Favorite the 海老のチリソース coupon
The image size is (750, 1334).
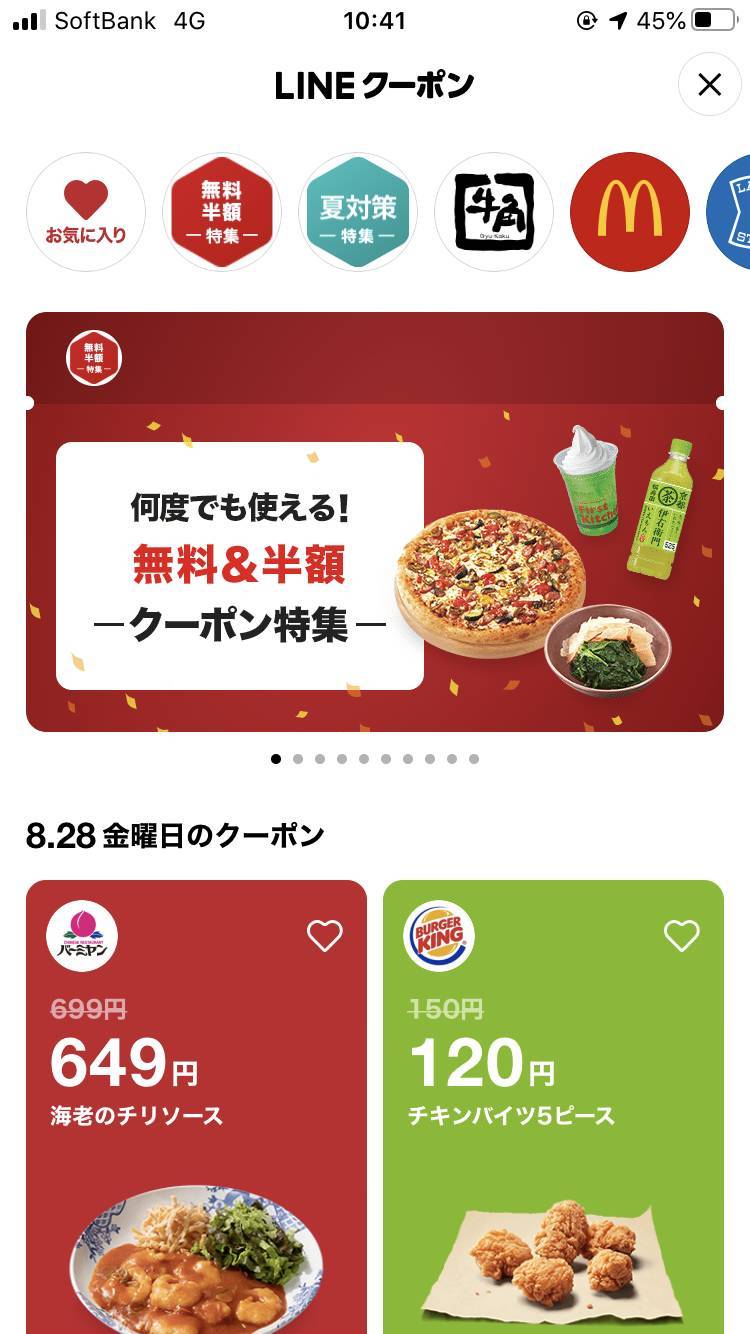tap(324, 936)
